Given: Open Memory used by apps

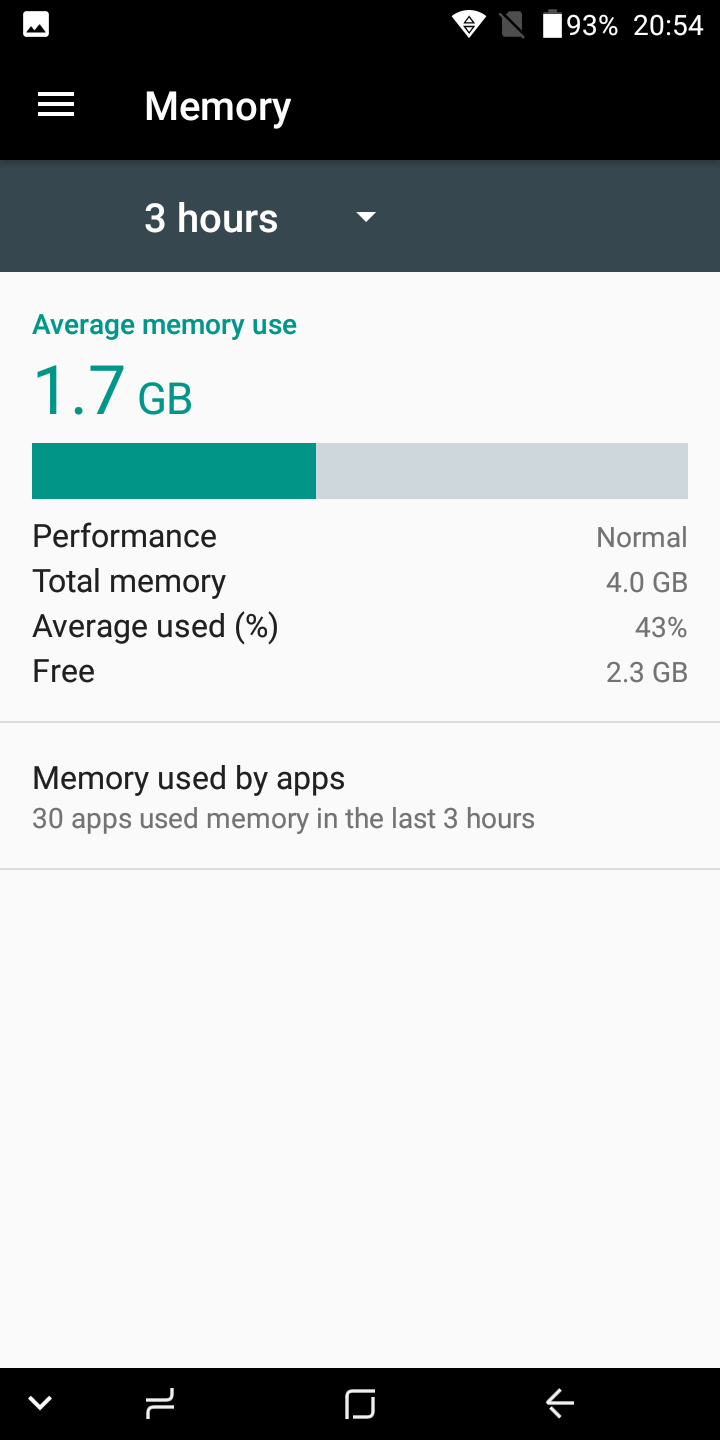Looking at the screenshot, I should tap(360, 796).
